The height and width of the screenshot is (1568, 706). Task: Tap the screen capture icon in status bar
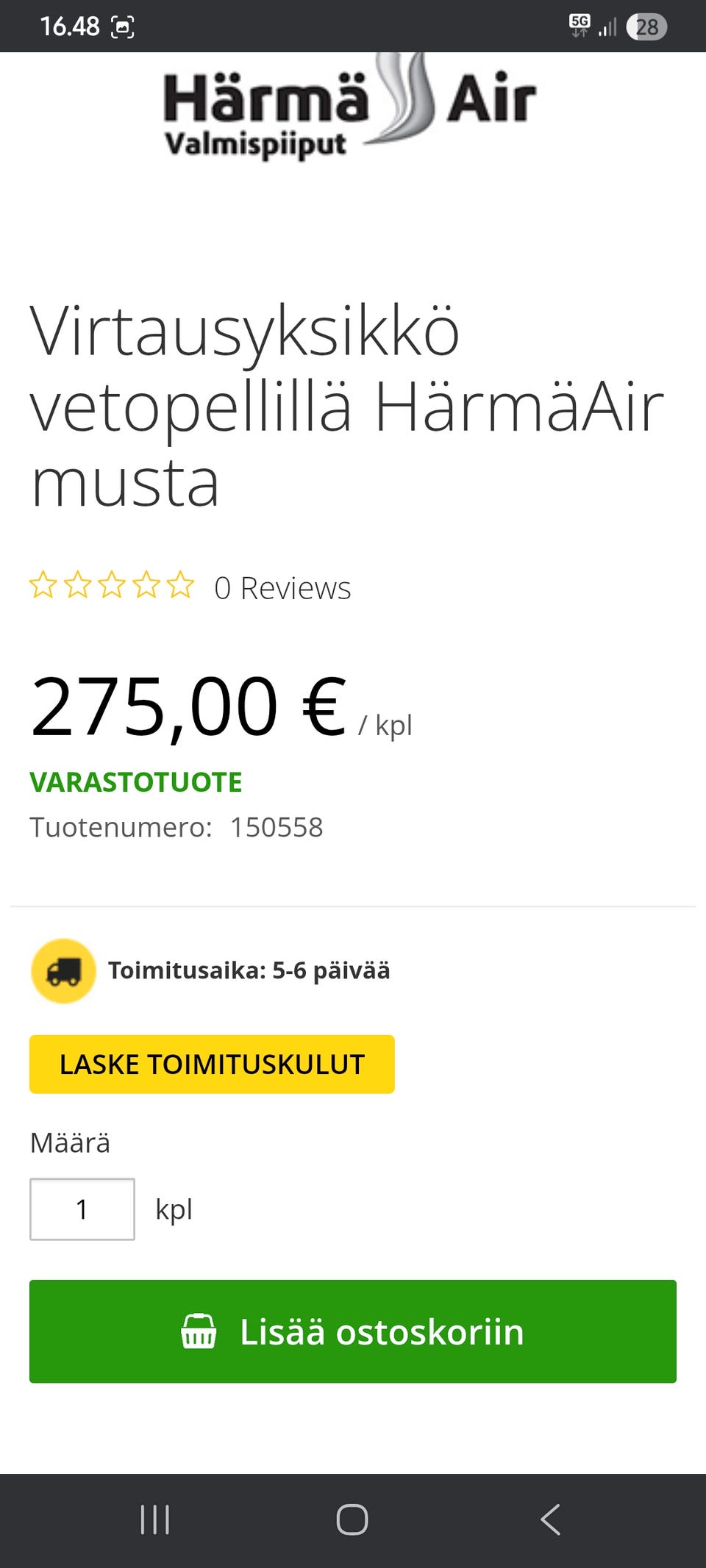click(122, 26)
